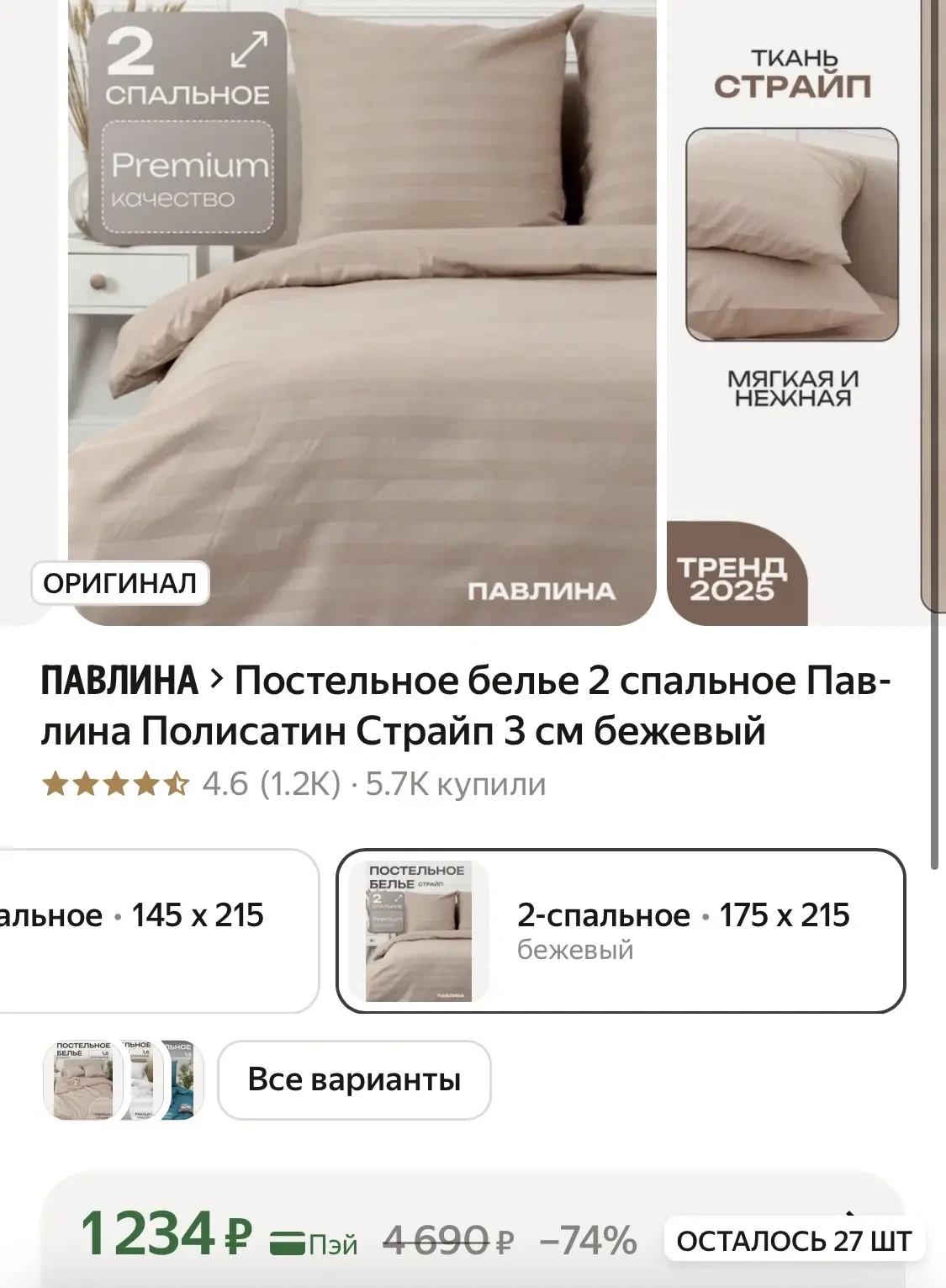Image resolution: width=946 pixels, height=1288 pixels.
Task: Tap the color variant thumbnails preview
Action: (124, 1079)
